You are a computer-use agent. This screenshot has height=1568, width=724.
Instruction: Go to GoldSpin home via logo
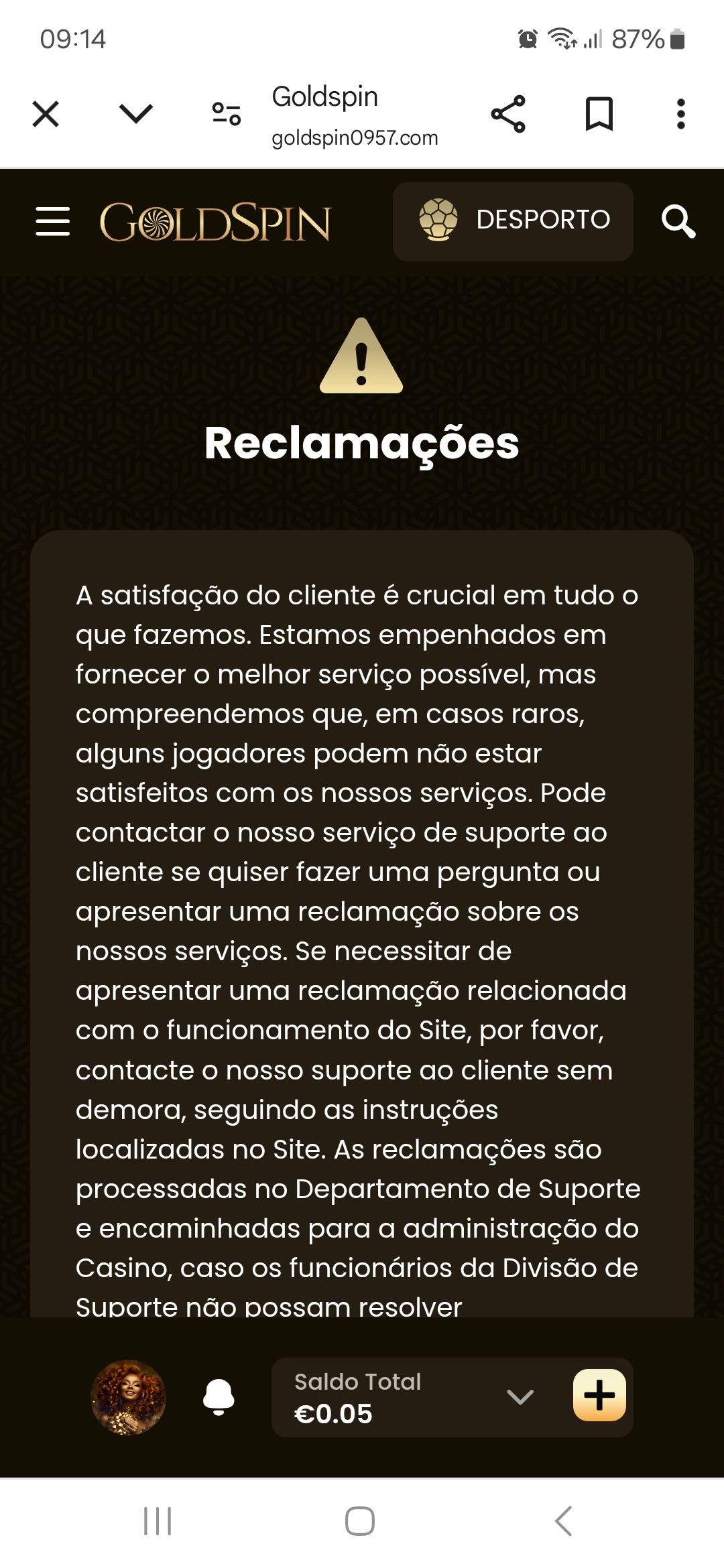coord(215,222)
